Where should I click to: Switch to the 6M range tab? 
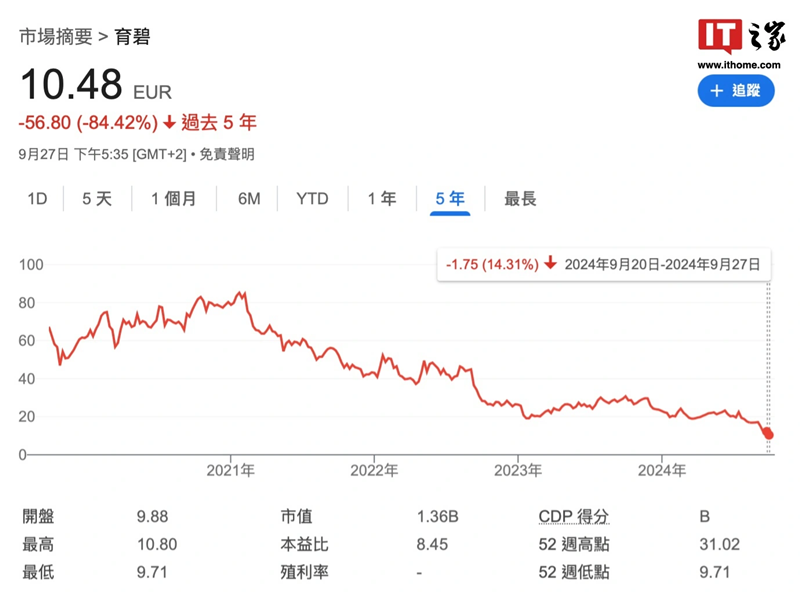coord(249,199)
